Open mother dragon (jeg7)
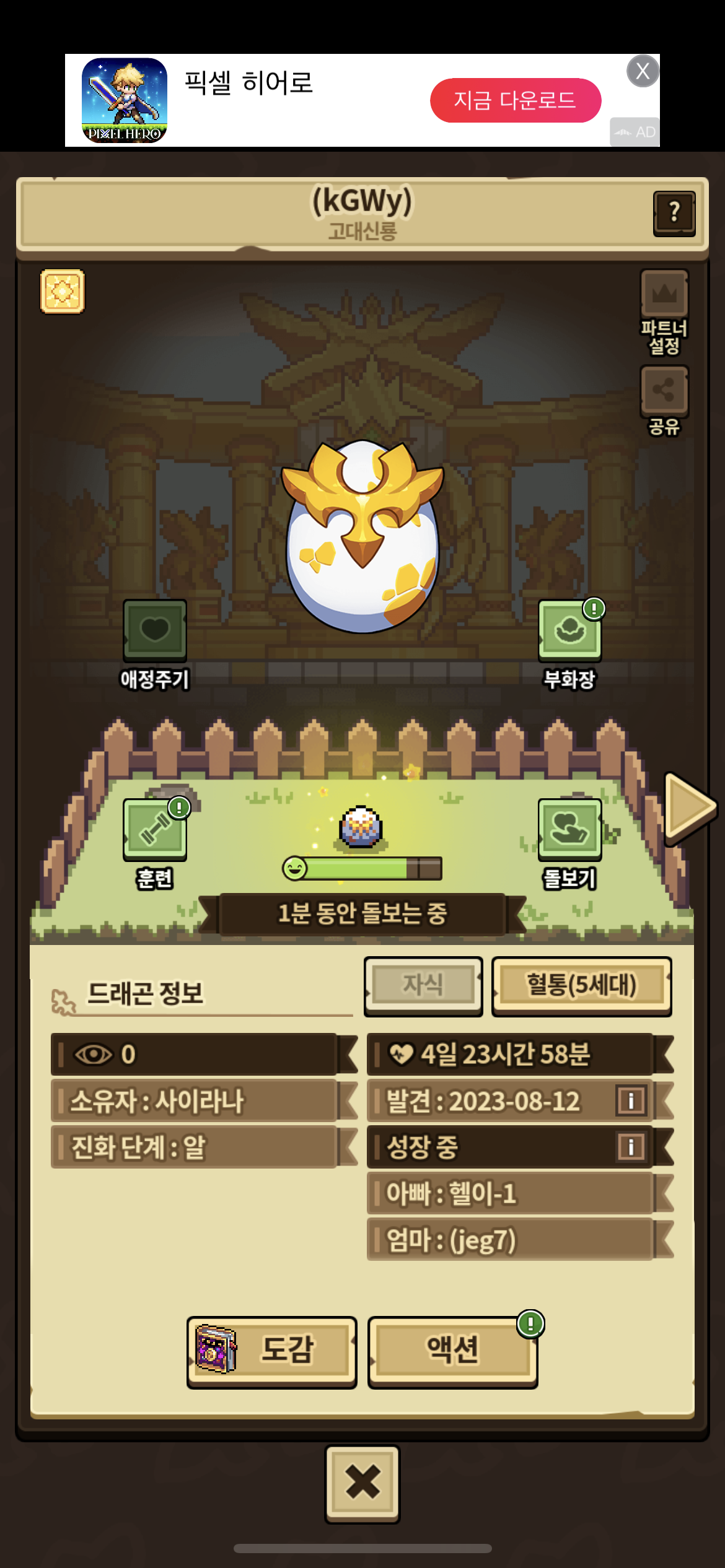The image size is (725, 1568). point(511,1240)
